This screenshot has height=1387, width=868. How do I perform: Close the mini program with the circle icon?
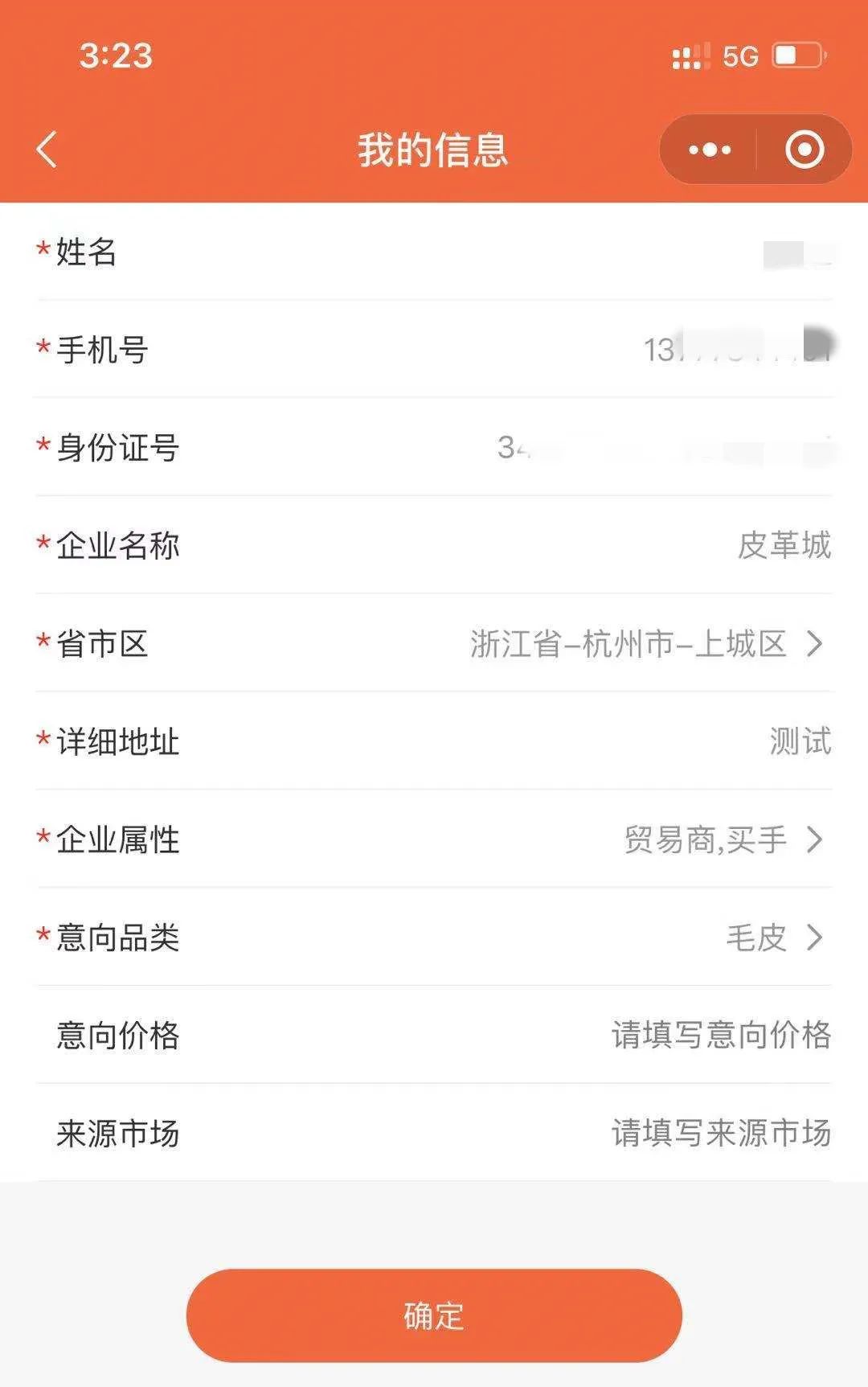pyautogui.click(x=805, y=150)
